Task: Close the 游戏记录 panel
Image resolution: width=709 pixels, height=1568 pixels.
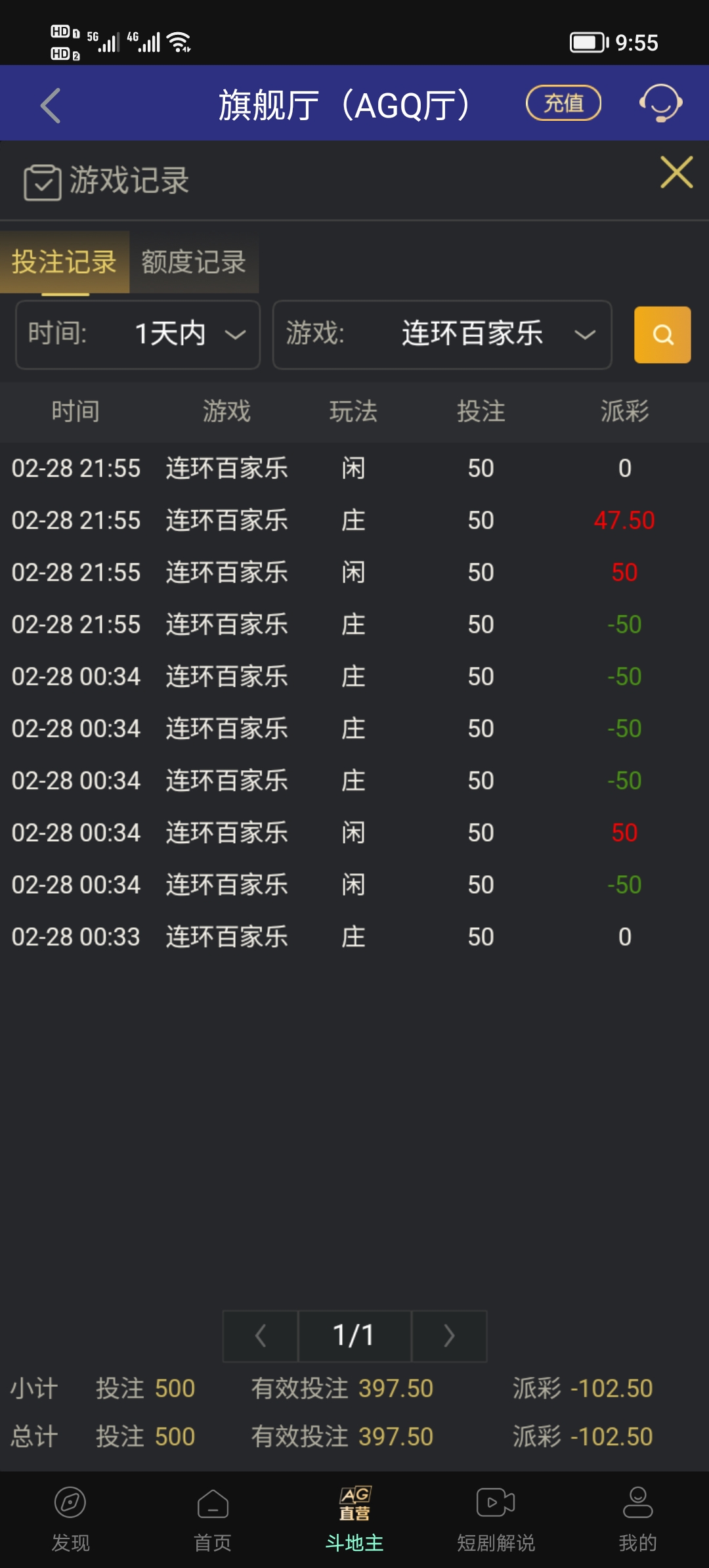Action: 676,173
